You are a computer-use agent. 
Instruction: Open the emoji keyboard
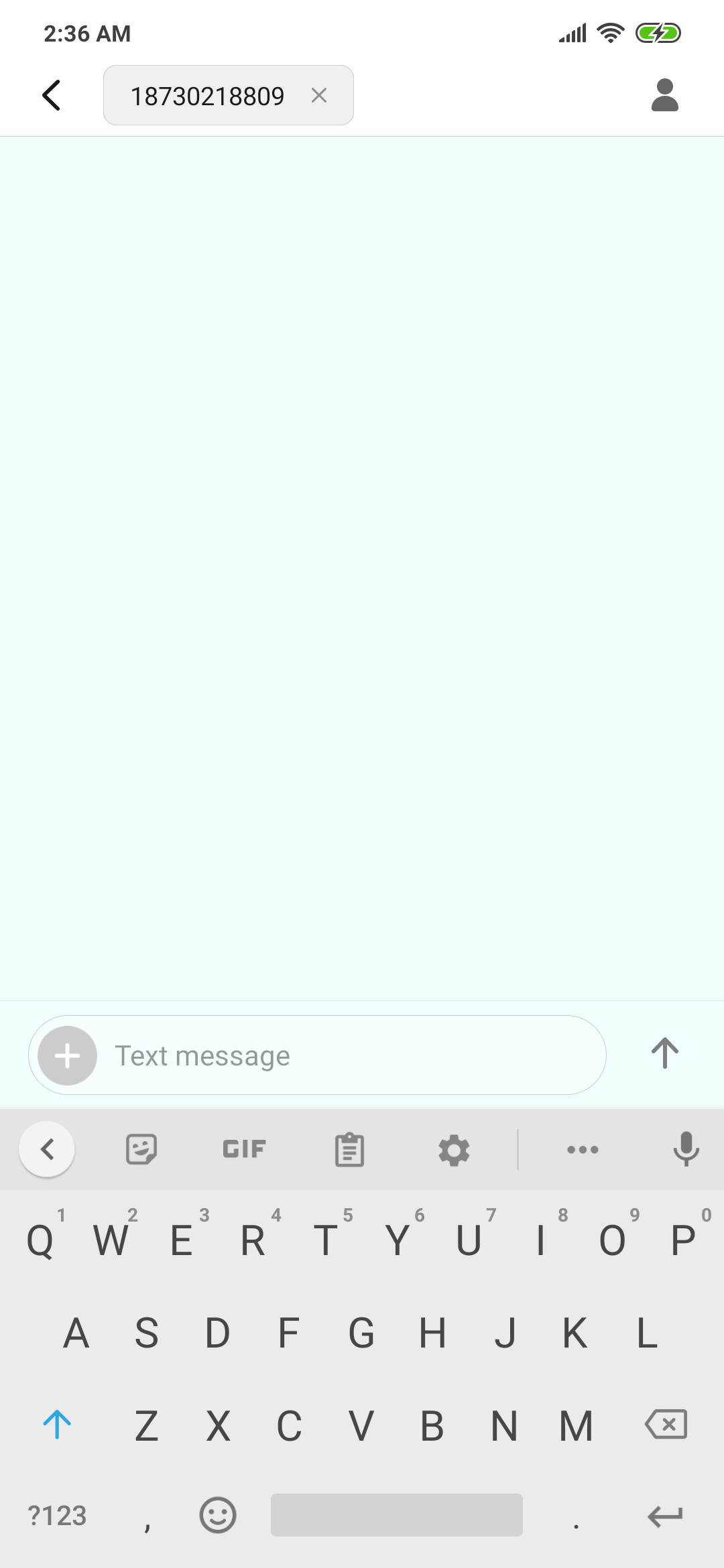[x=218, y=1515]
